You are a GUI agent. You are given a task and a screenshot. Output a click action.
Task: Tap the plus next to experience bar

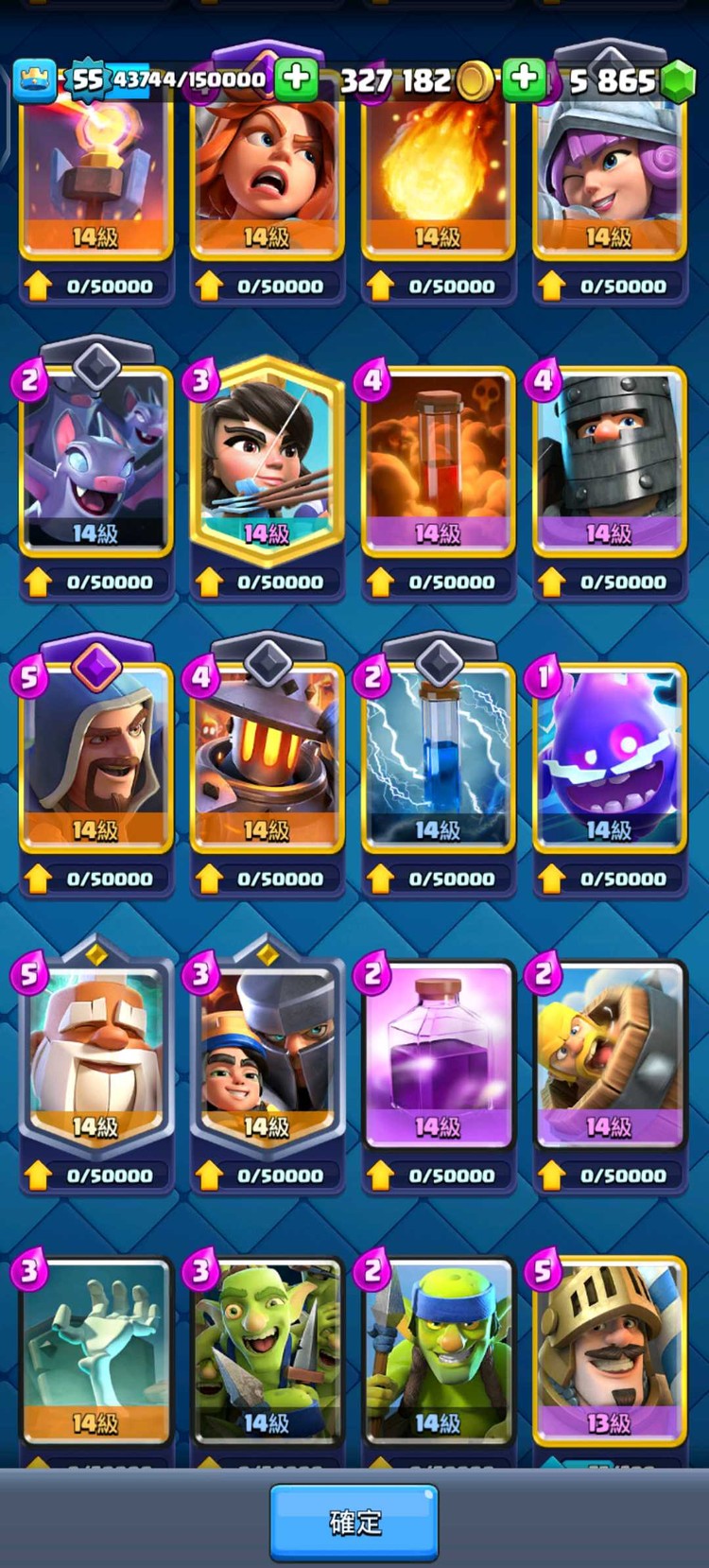point(296,80)
